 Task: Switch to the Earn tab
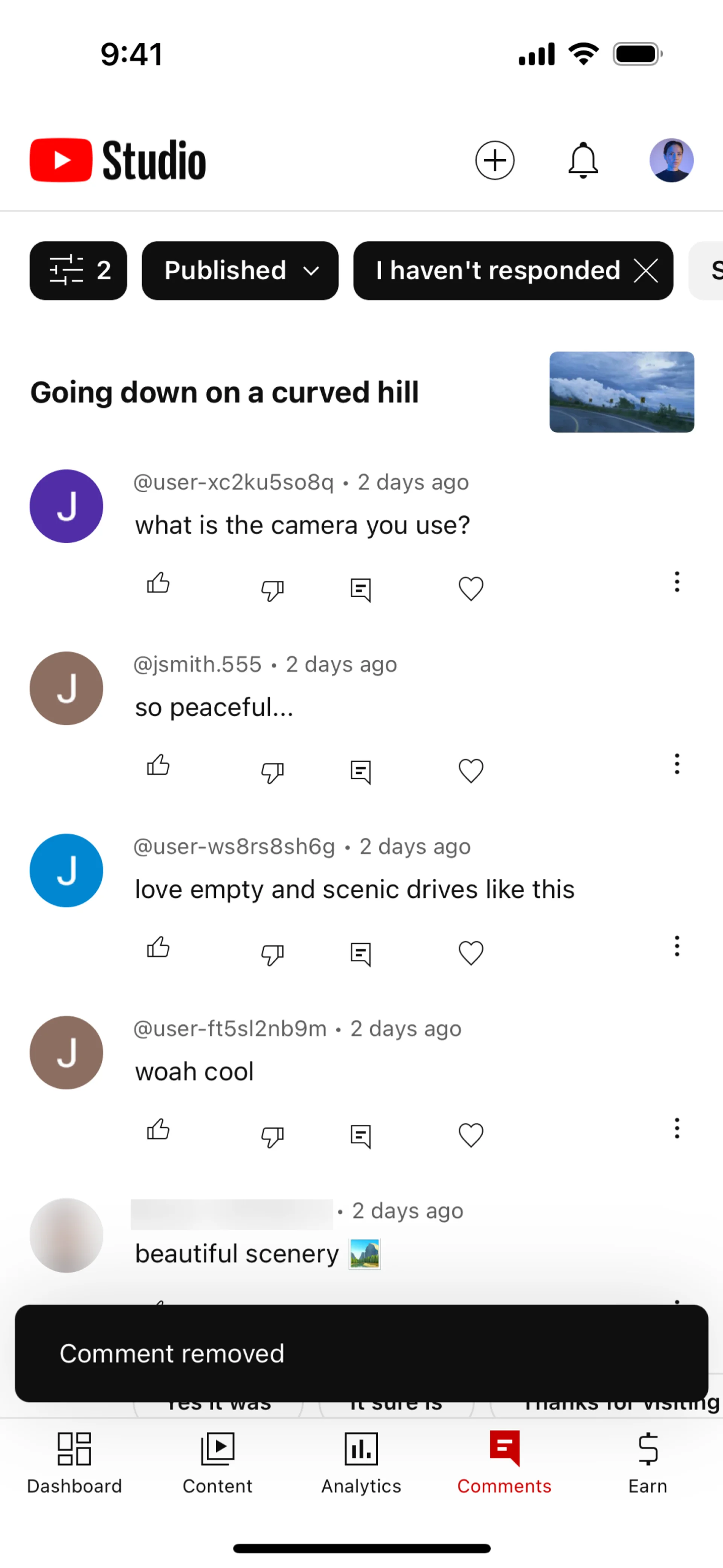[x=648, y=1461]
